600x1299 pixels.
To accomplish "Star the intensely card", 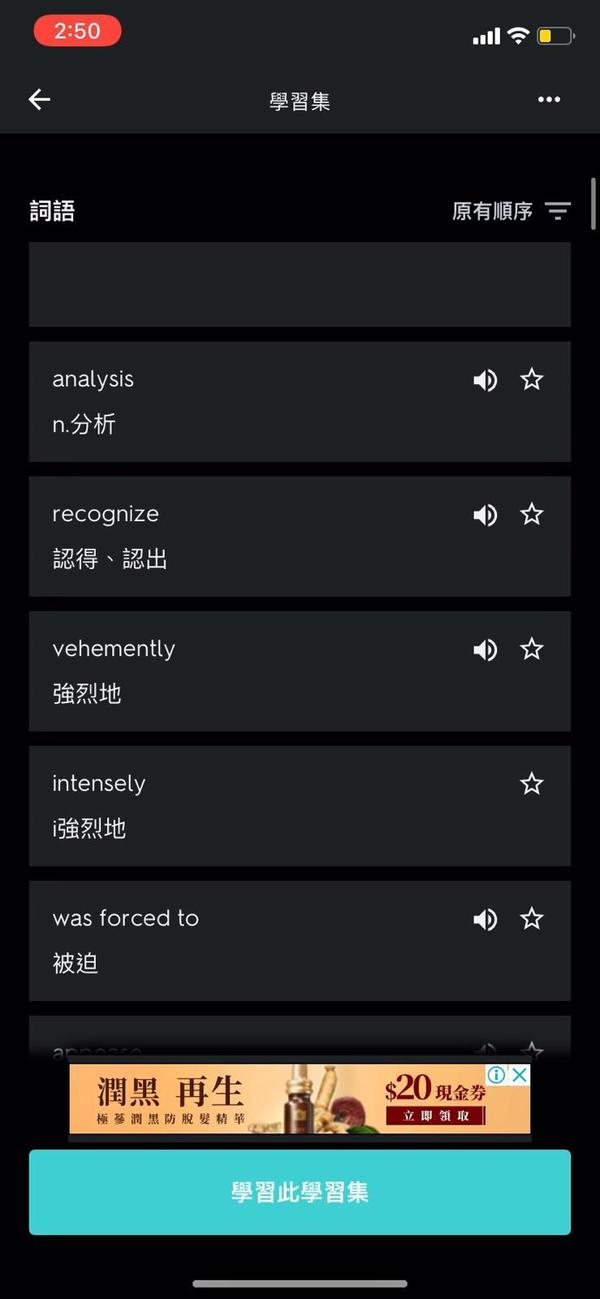I will tap(532, 784).
